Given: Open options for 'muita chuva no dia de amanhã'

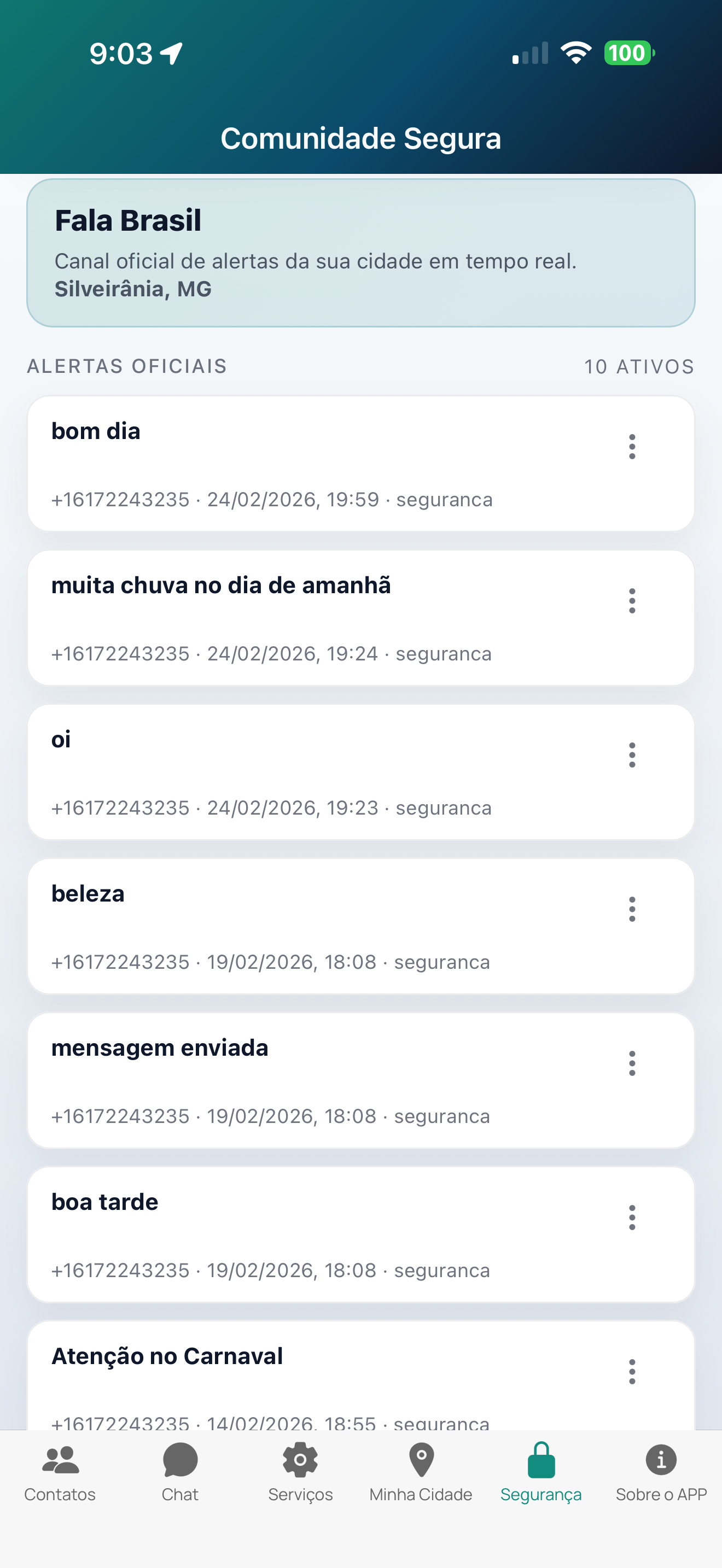Looking at the screenshot, I should tap(632, 601).
